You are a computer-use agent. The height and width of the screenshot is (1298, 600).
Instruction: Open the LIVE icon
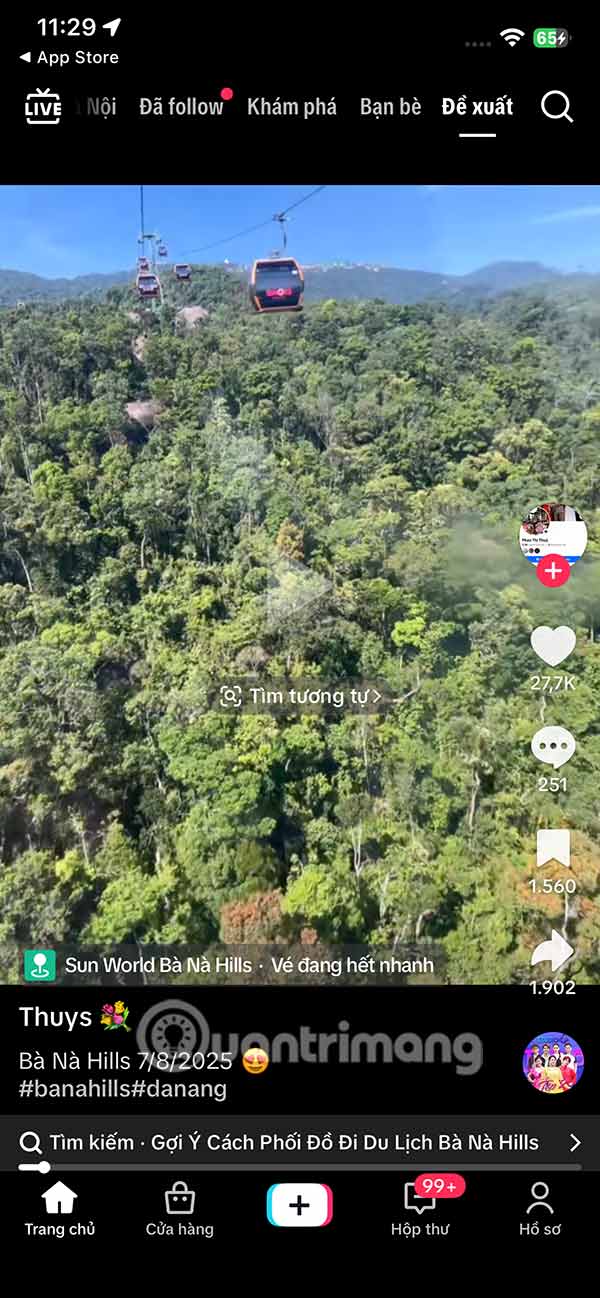click(x=43, y=106)
